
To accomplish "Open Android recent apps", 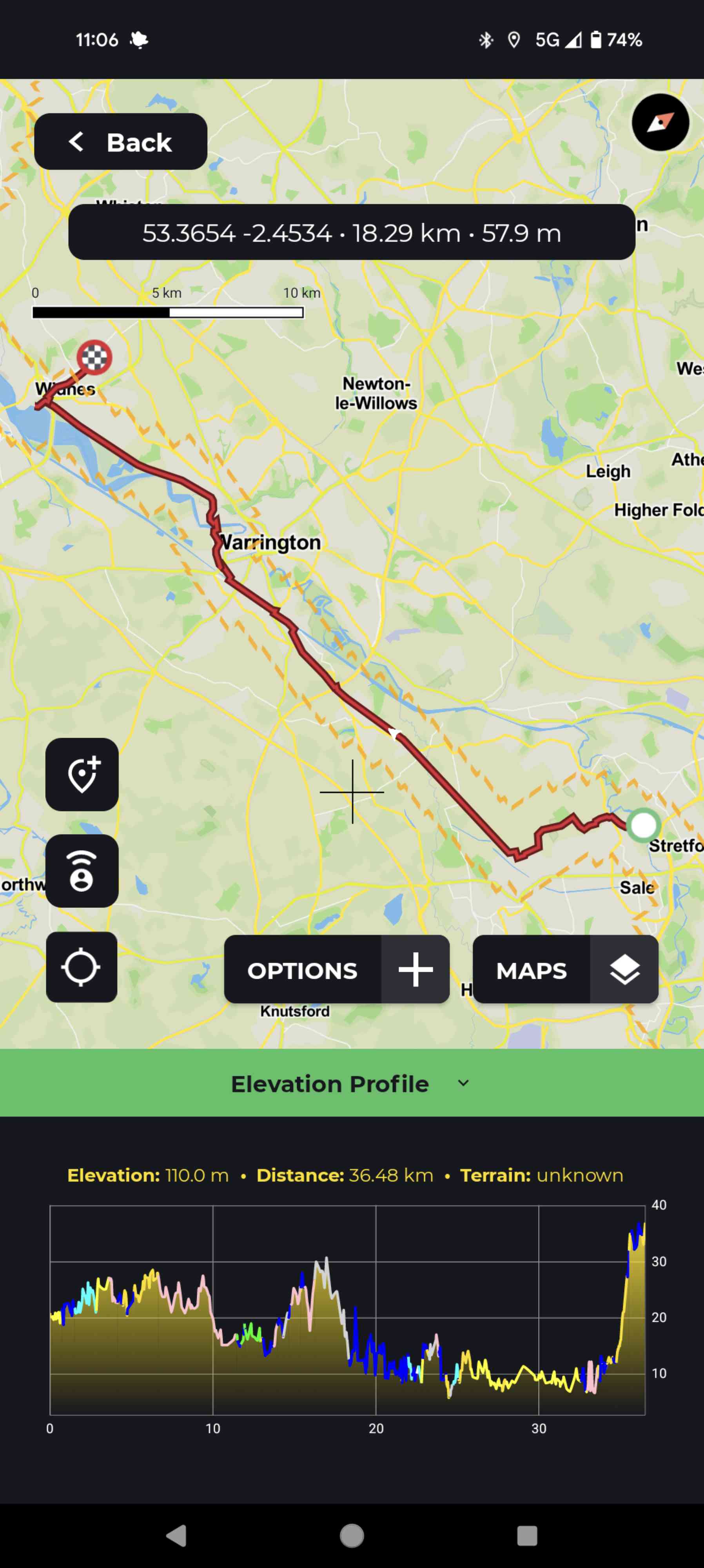I will click(527, 1535).
